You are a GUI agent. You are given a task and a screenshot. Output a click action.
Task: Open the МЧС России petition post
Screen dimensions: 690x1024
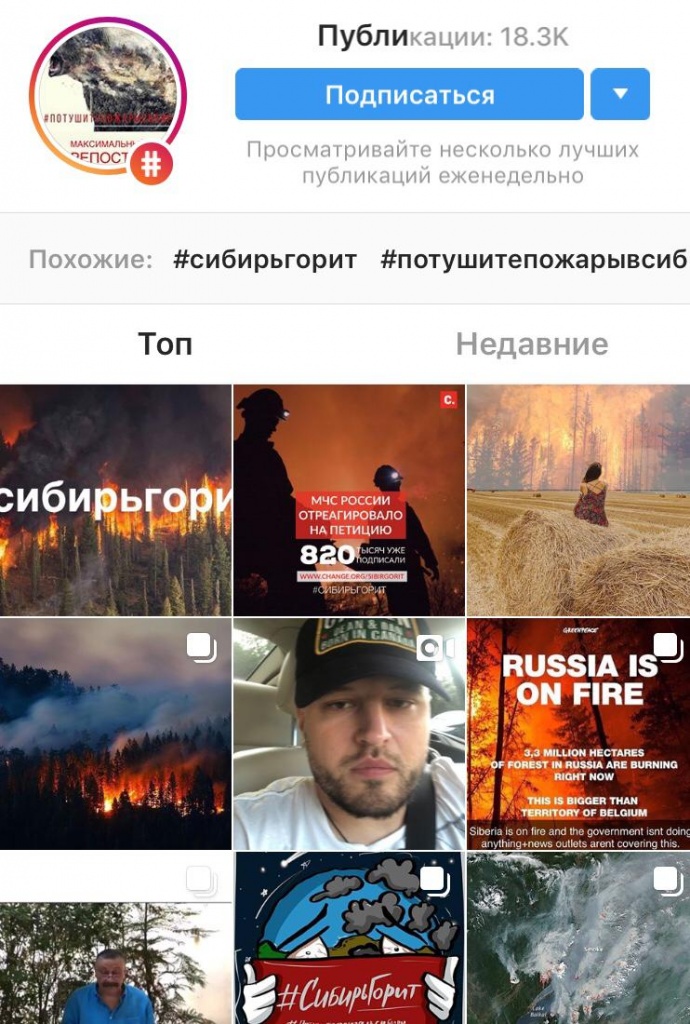348,500
